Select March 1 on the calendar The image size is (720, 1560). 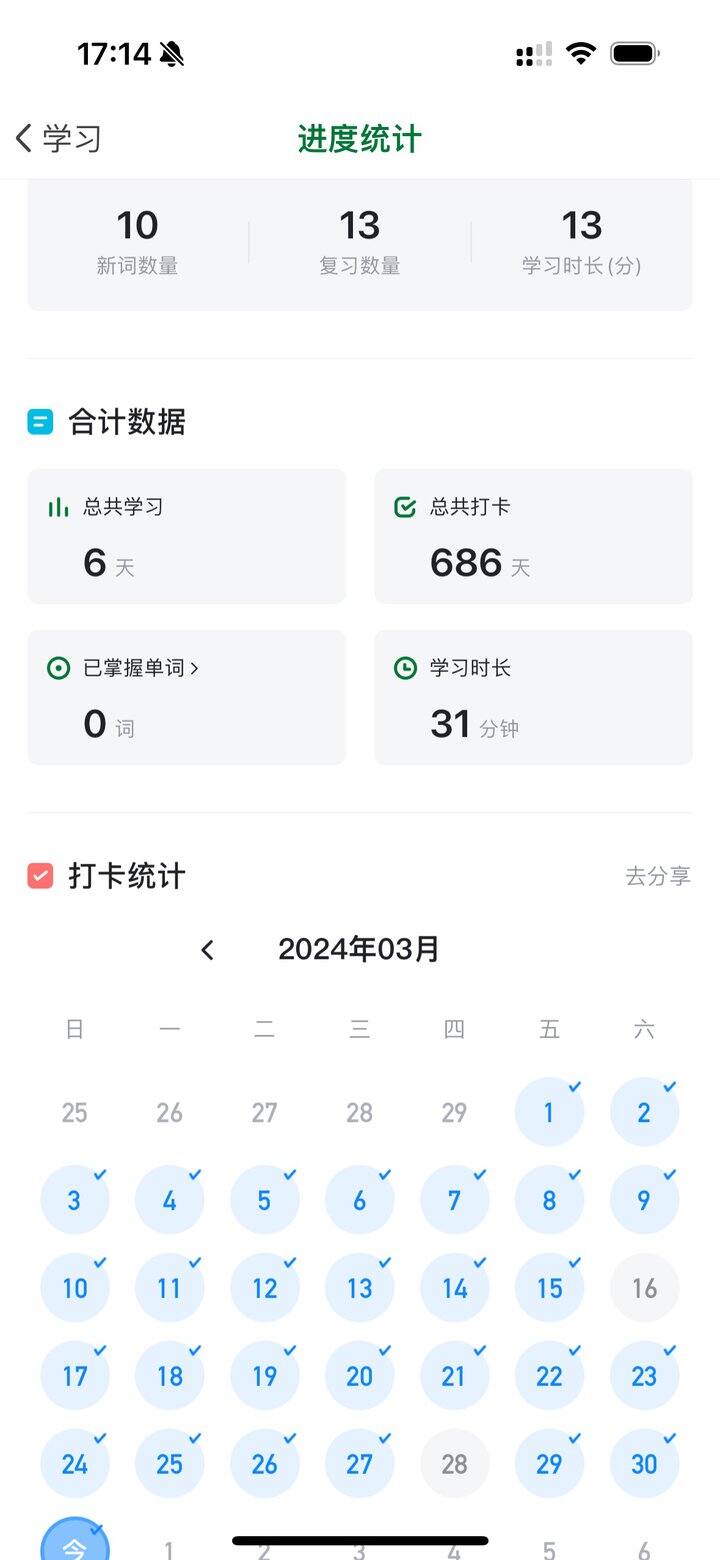point(549,1112)
